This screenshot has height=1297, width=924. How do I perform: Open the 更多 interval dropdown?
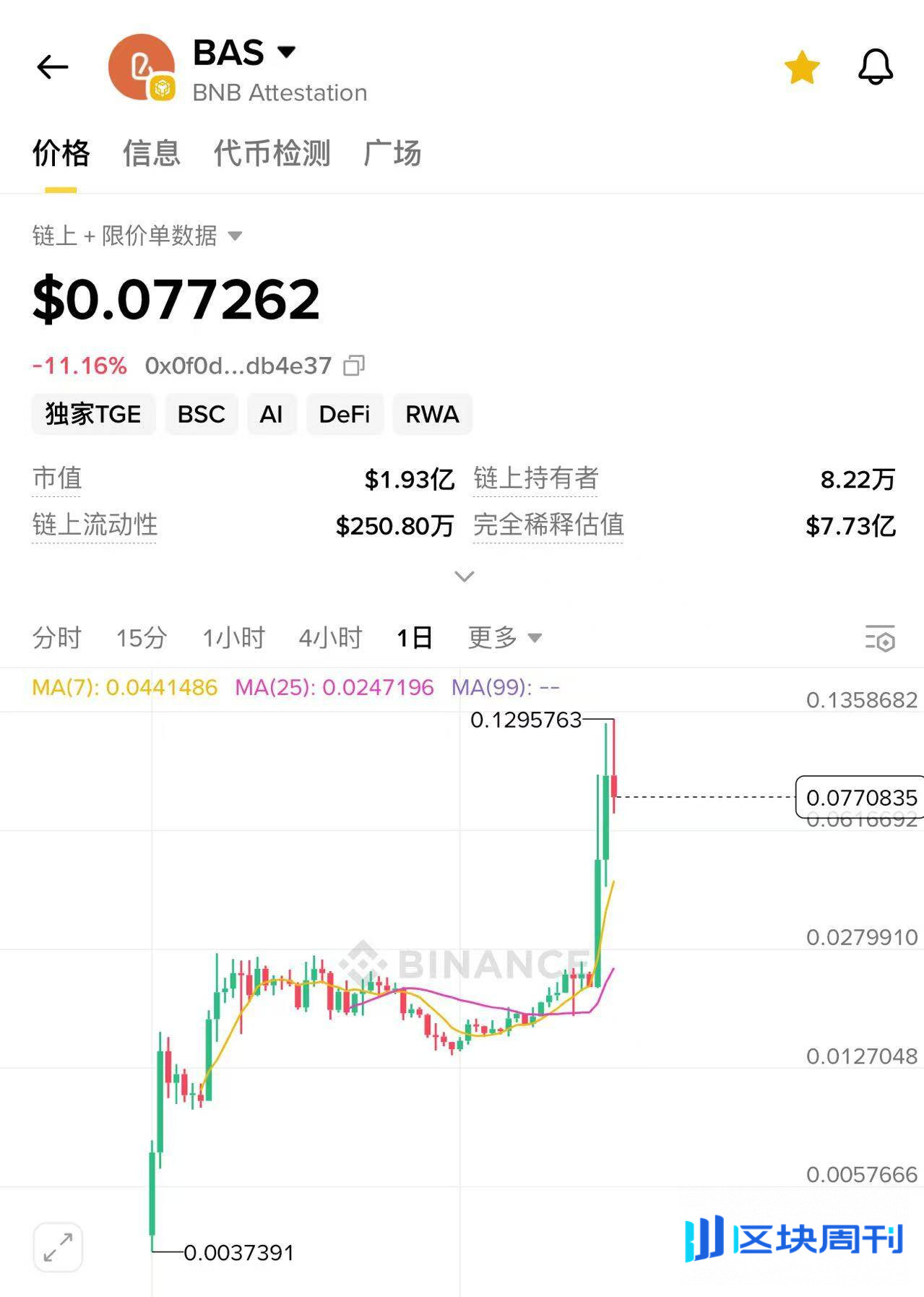[x=504, y=637]
